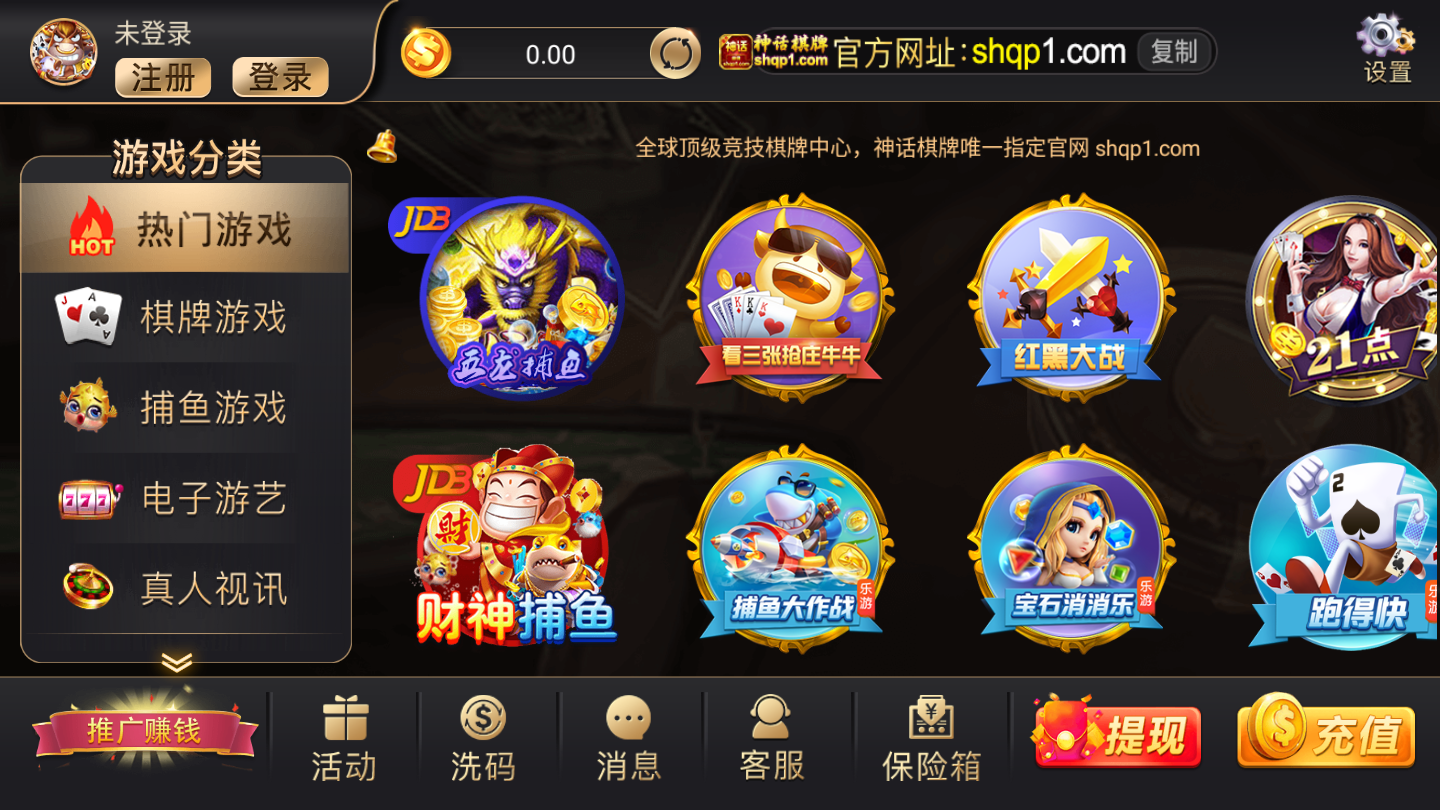The width and height of the screenshot is (1440, 810).
Task: Select the 棋牌游戏 category
Action: 186,317
